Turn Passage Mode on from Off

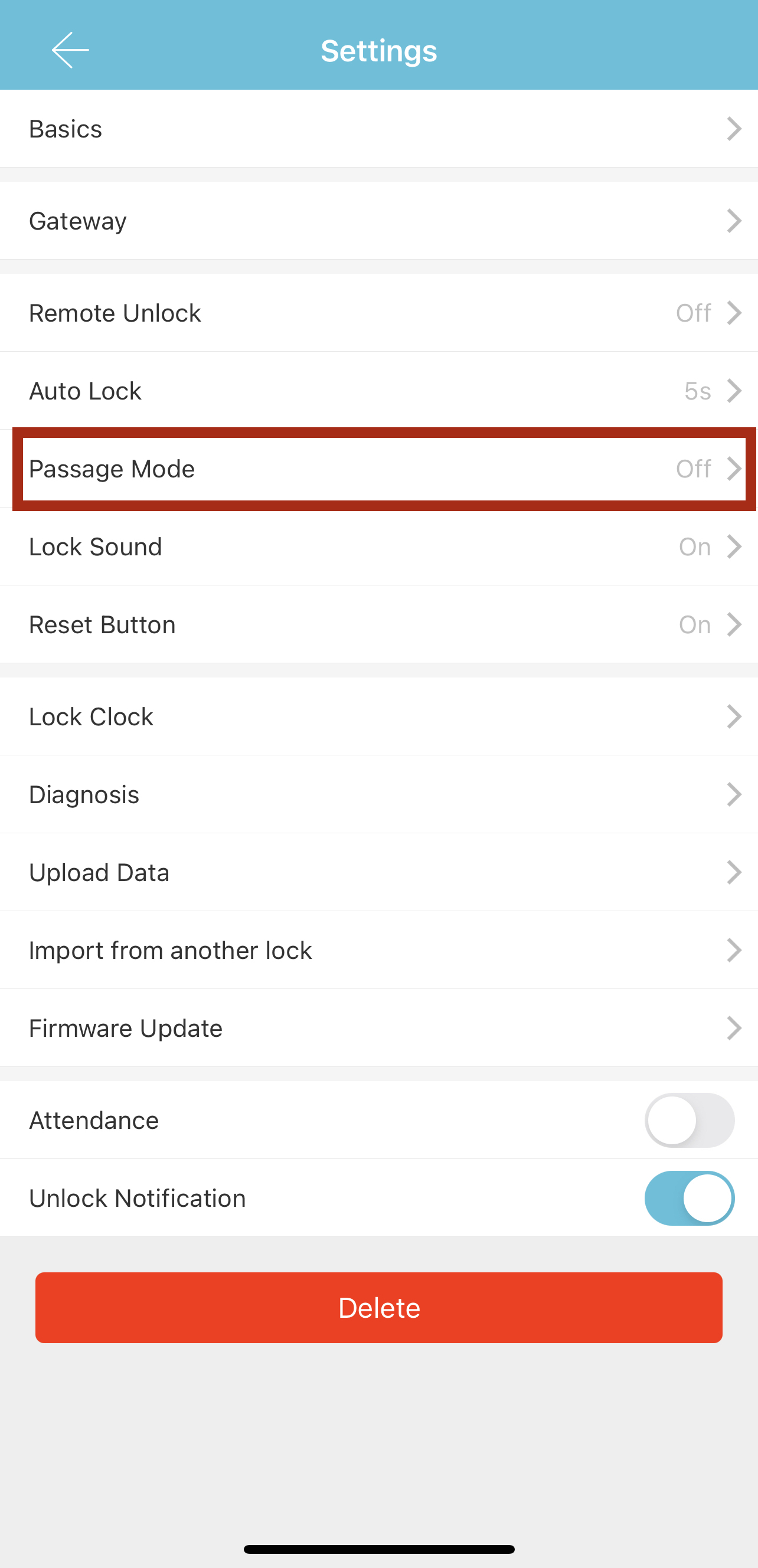pos(694,469)
